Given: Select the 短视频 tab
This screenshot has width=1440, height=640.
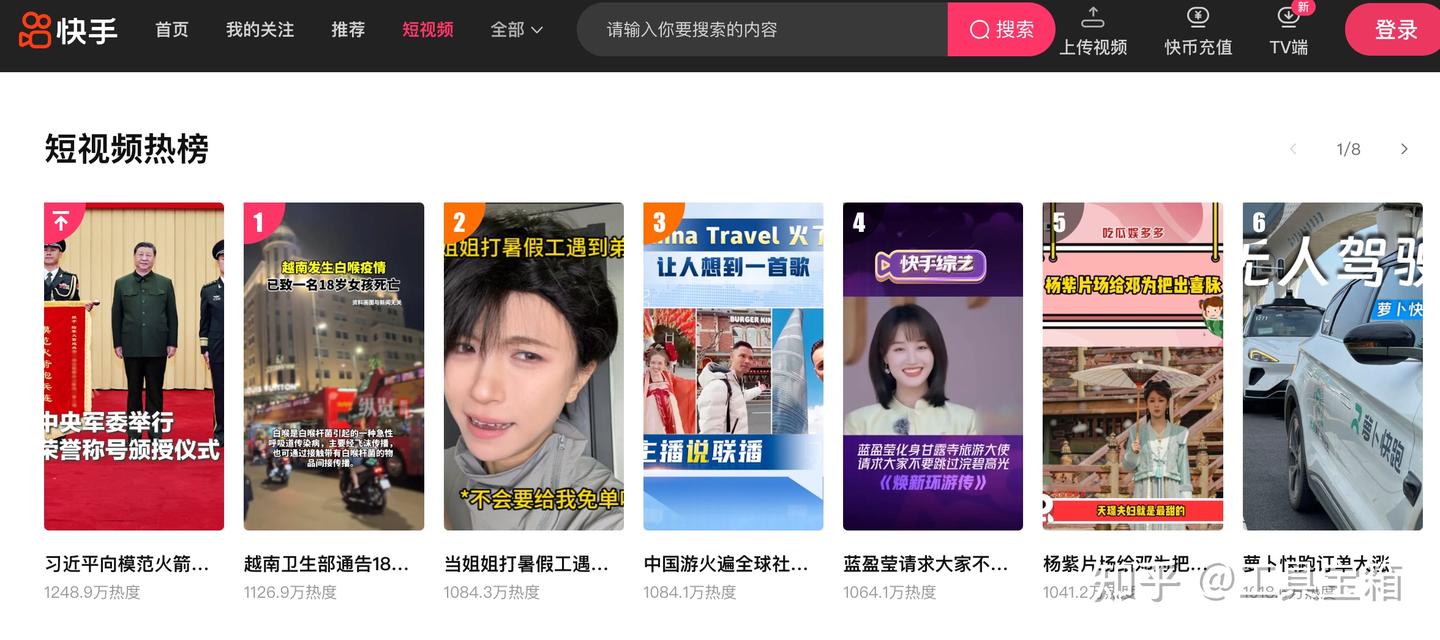Looking at the screenshot, I should [x=428, y=30].
